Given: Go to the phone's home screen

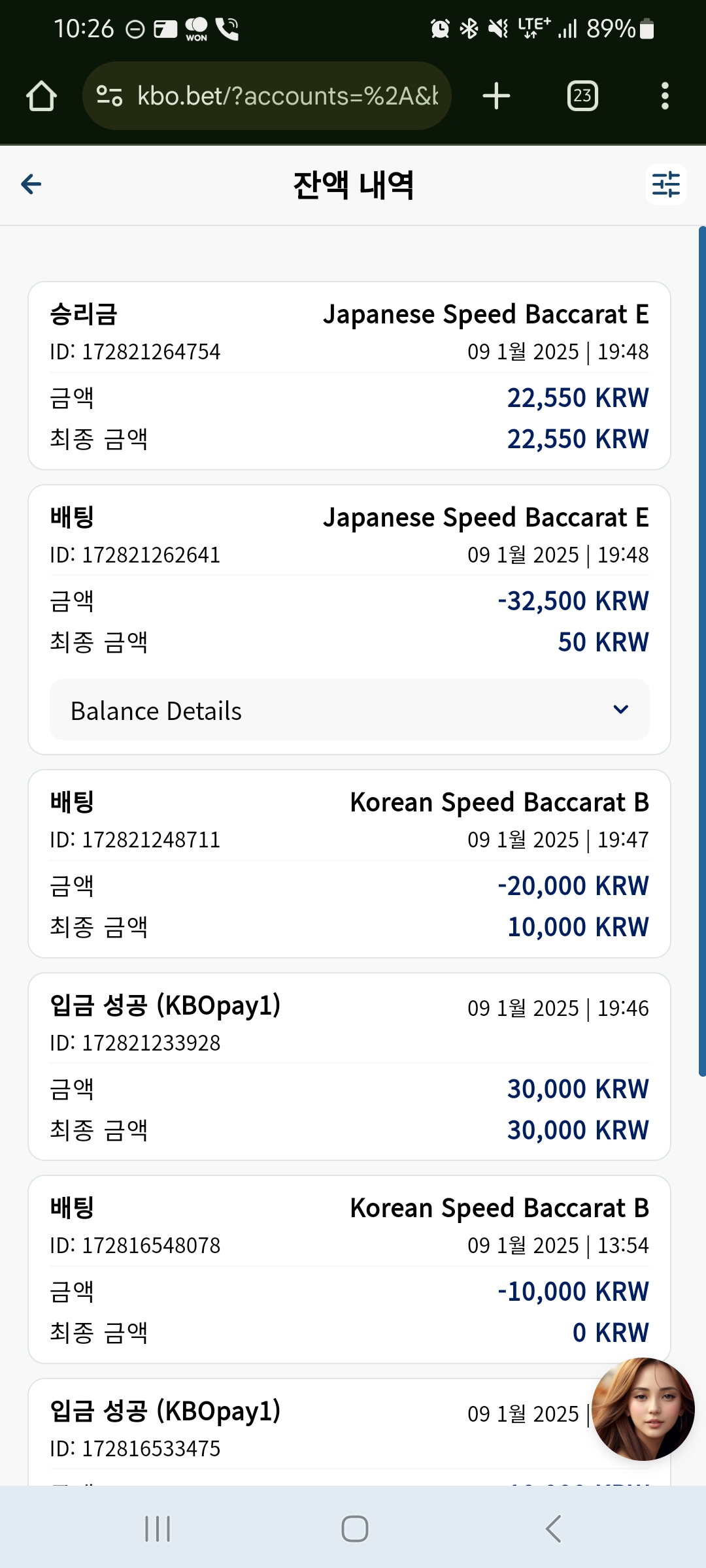Looking at the screenshot, I should tap(355, 1529).
